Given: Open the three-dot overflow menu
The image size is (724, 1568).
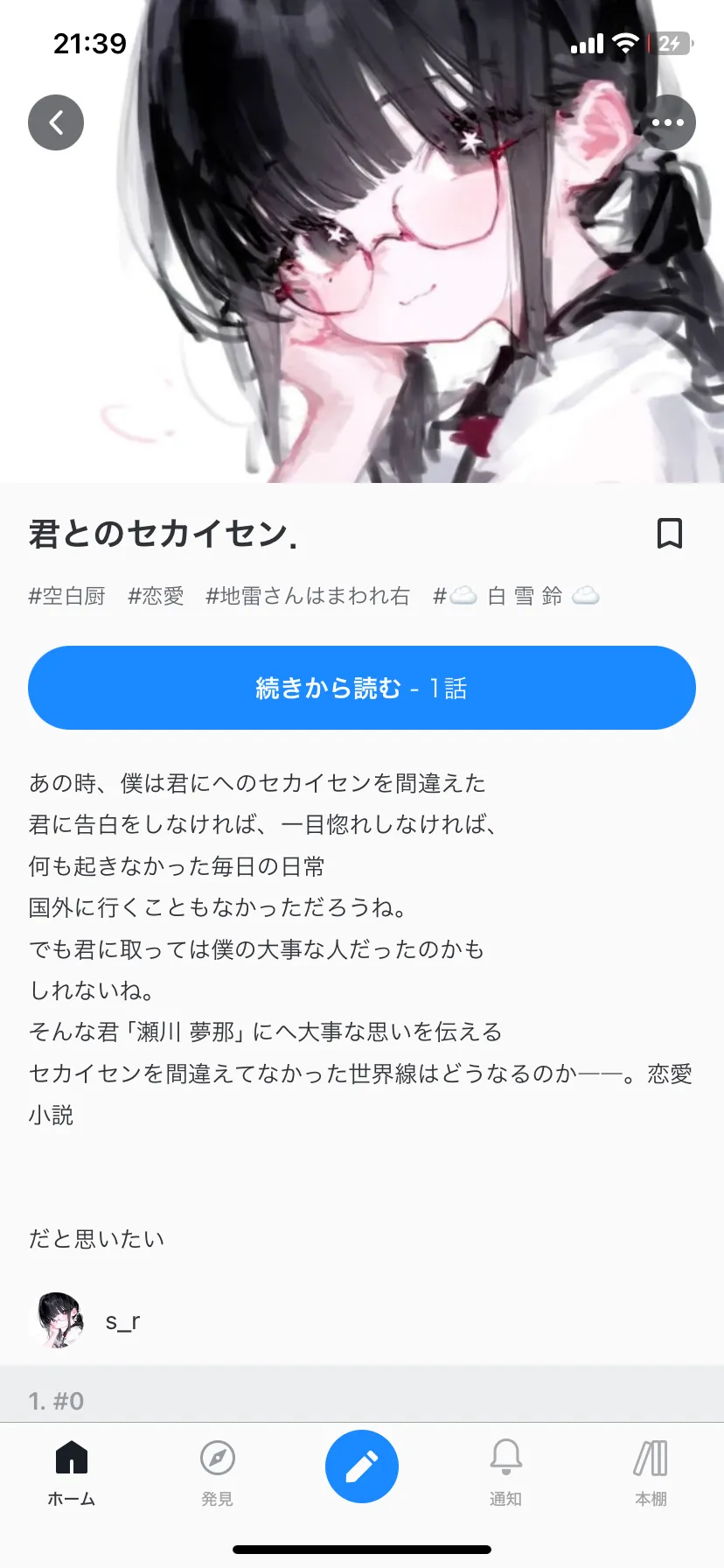Looking at the screenshot, I should (668, 122).
